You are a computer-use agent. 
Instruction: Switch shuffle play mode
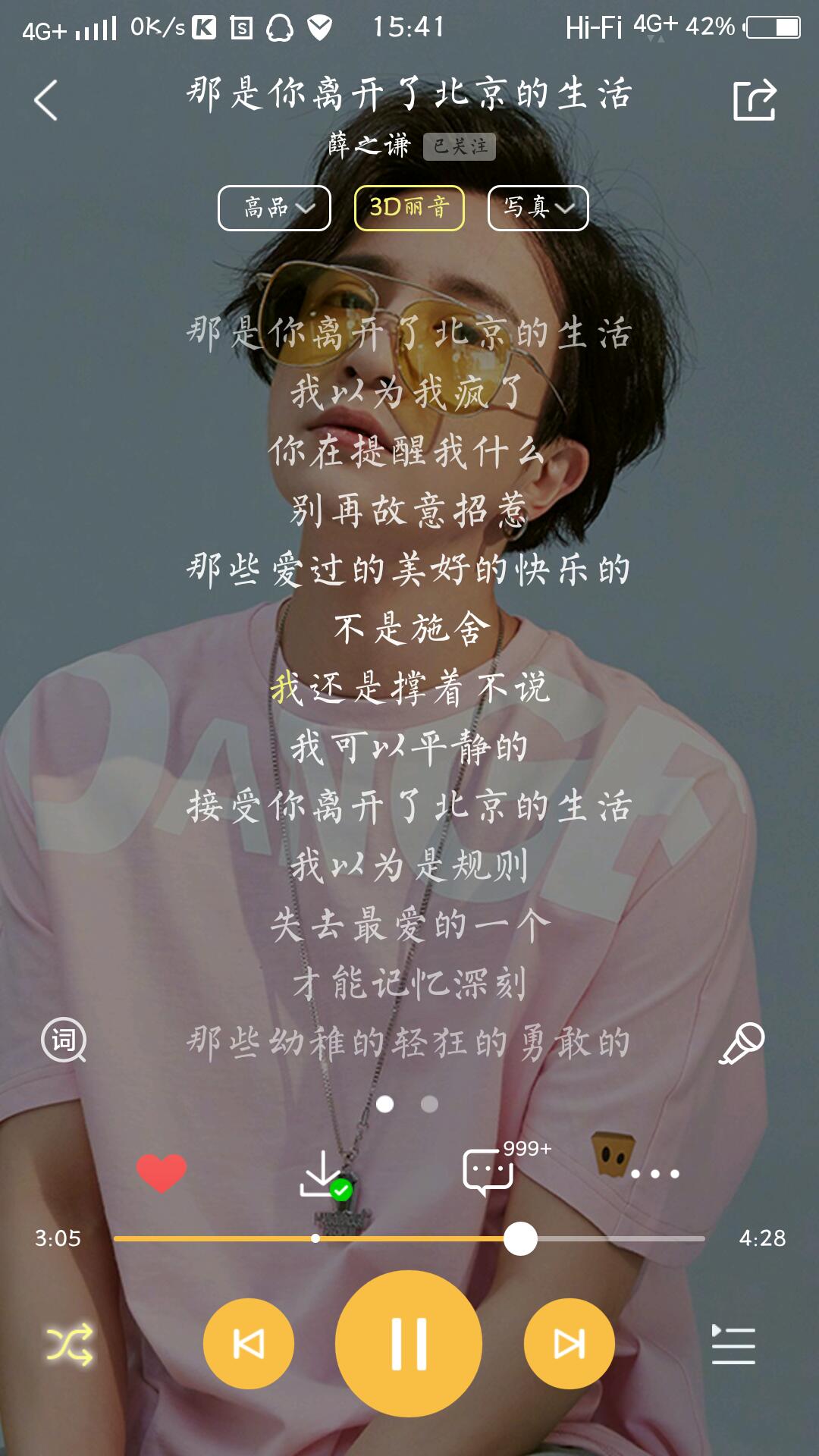click(x=69, y=1345)
